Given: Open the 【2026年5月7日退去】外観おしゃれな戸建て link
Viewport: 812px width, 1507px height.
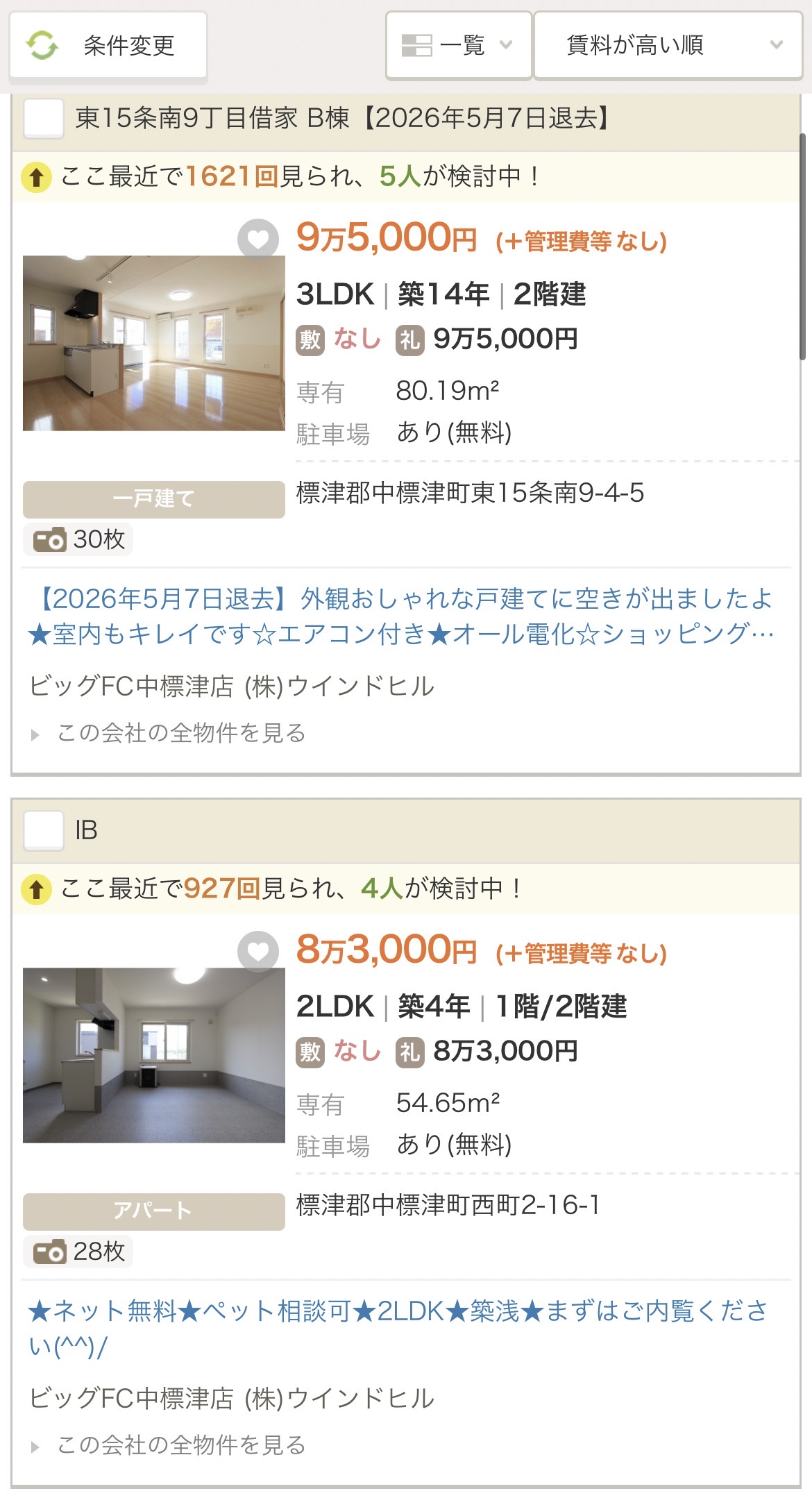Looking at the screenshot, I should coord(400,616).
